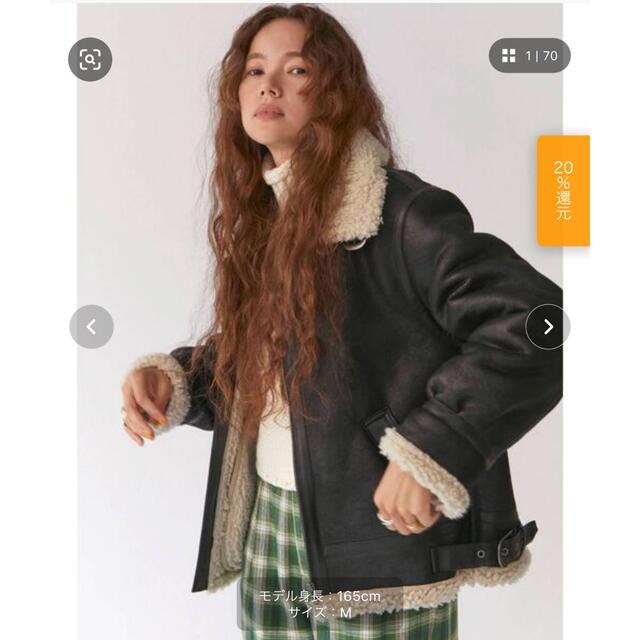The image size is (640, 640).
Task: Go back to the previous product photo
Action: click(91, 326)
